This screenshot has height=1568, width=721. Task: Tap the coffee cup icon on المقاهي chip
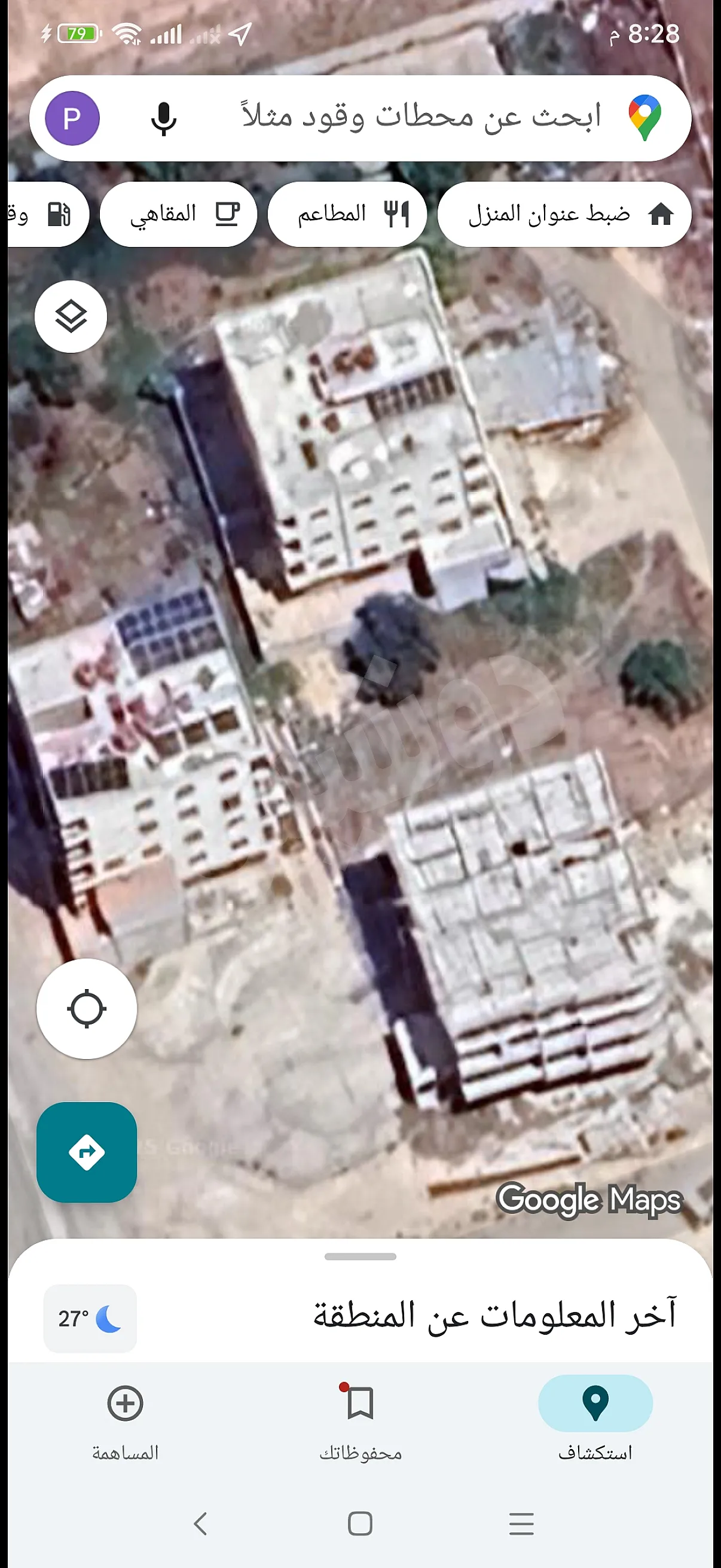click(228, 213)
